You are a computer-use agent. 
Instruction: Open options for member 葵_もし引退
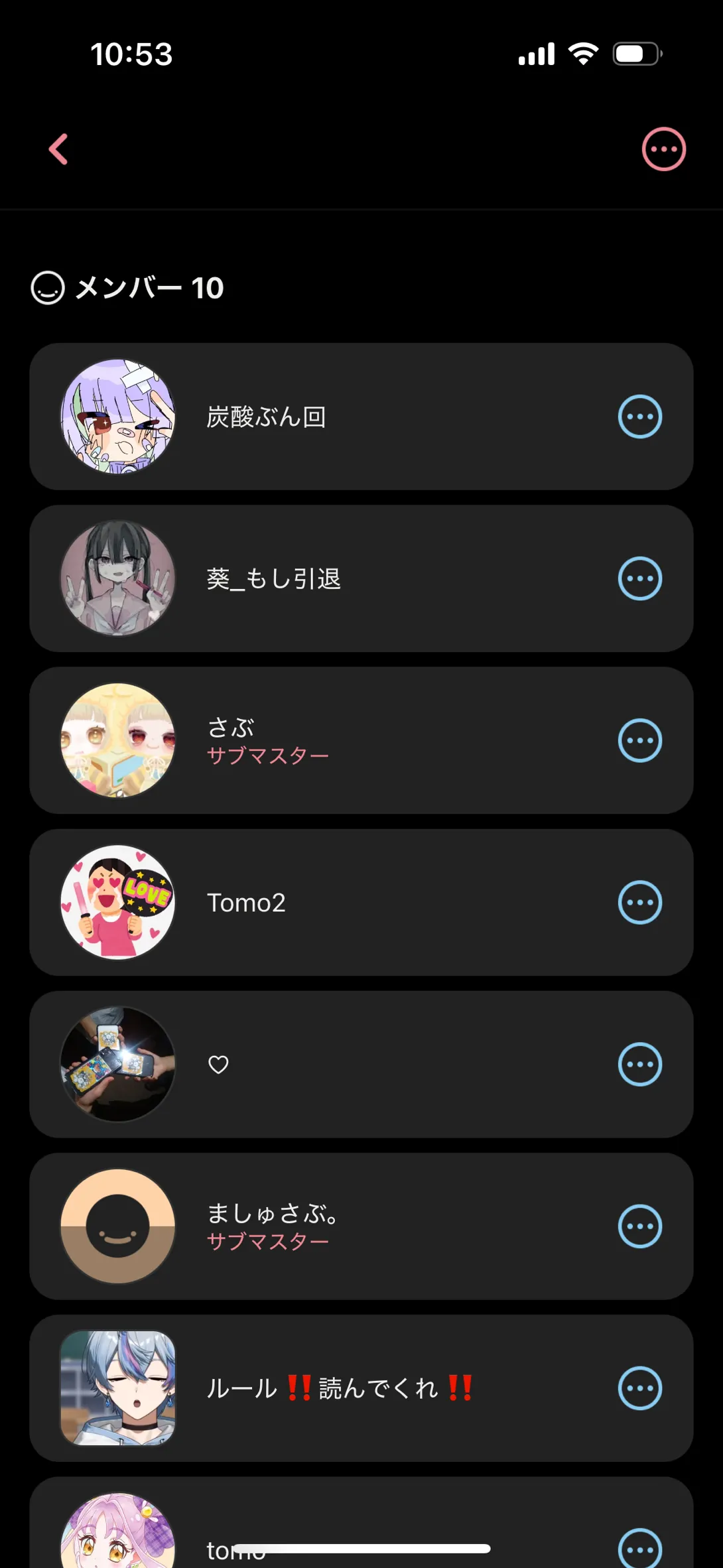click(x=639, y=578)
